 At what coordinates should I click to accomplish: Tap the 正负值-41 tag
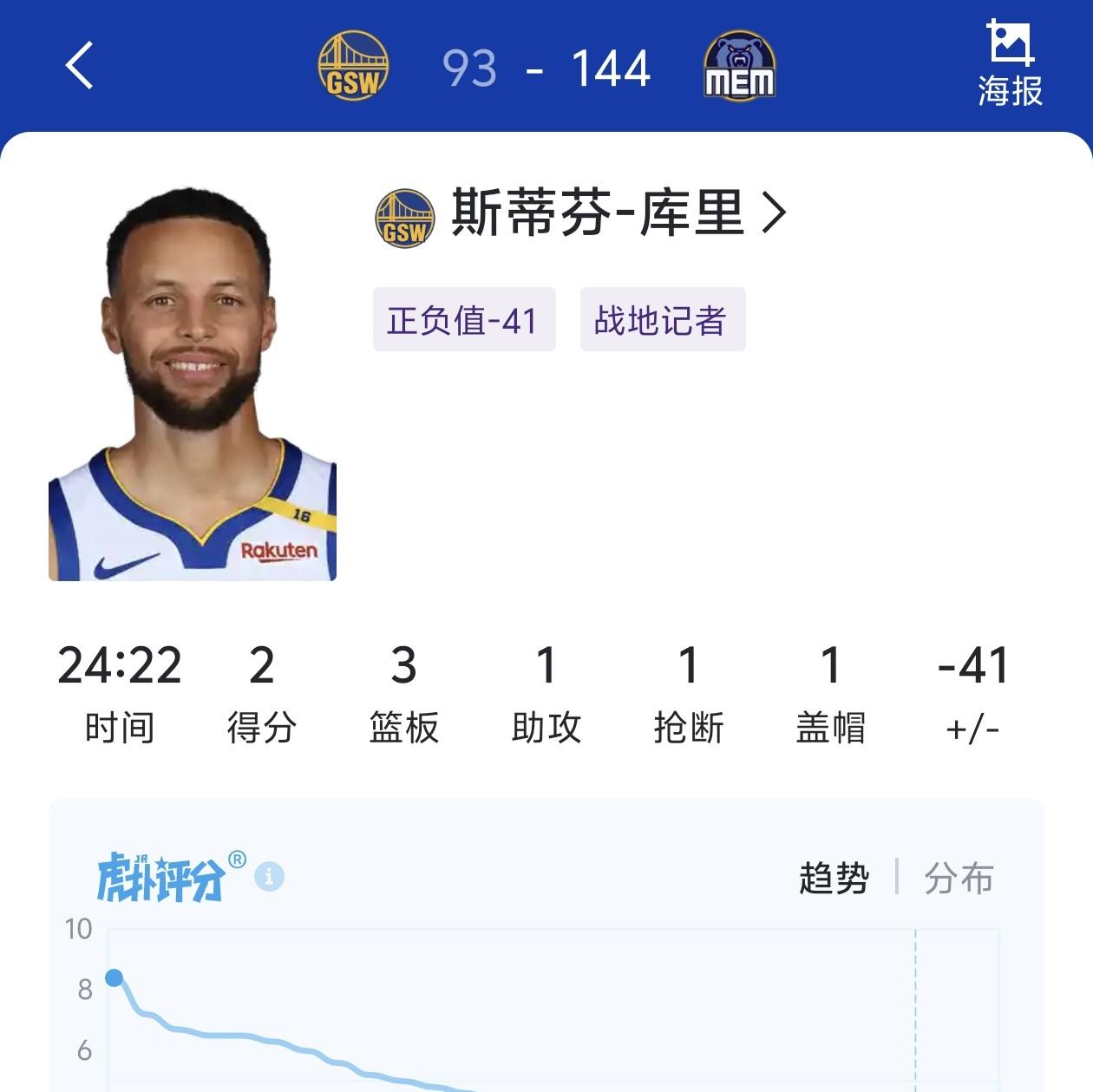coord(463,320)
